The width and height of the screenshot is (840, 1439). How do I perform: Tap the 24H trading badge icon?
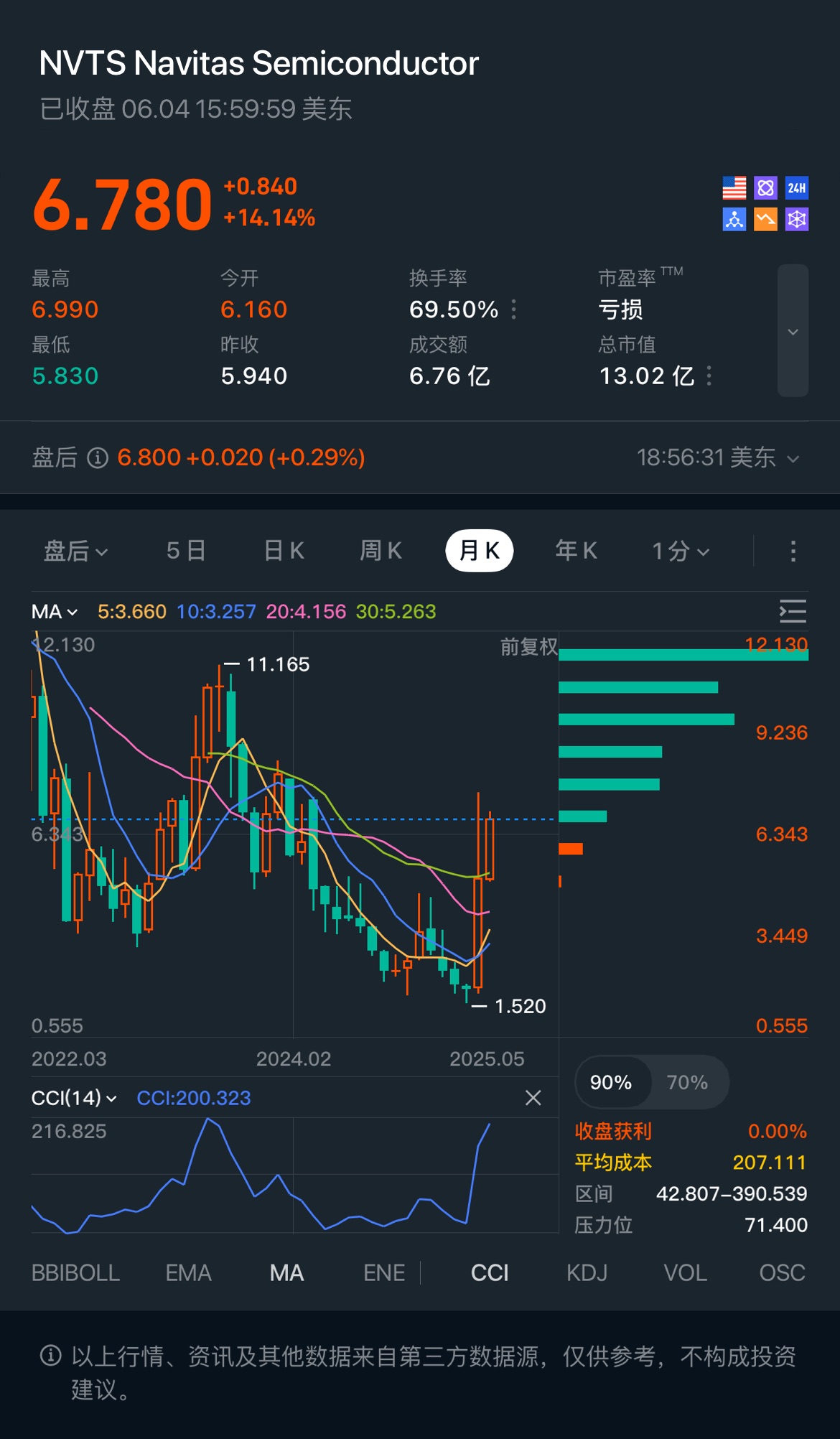pyautogui.click(x=796, y=188)
